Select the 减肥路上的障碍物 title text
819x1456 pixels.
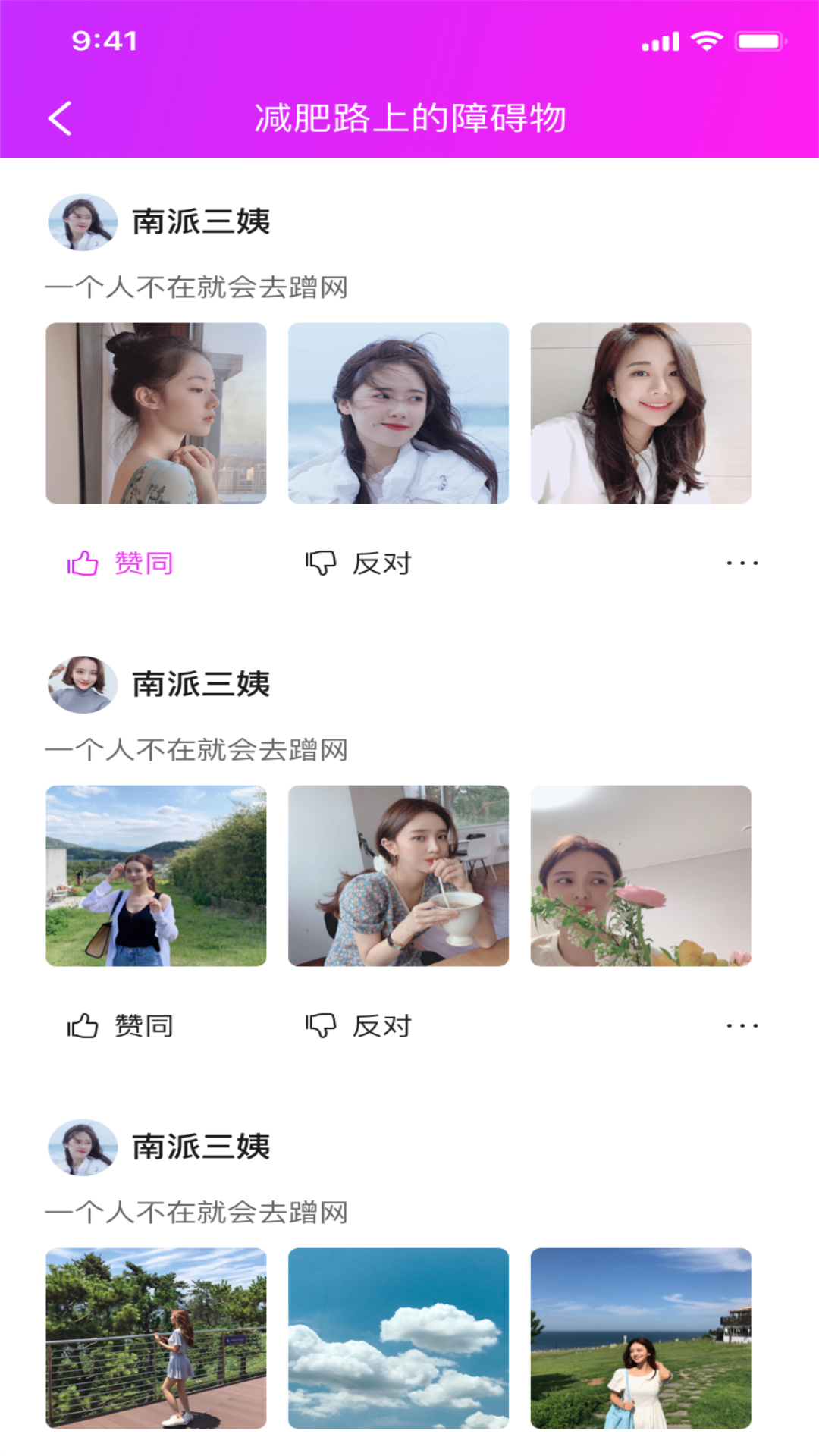pyautogui.click(x=413, y=118)
